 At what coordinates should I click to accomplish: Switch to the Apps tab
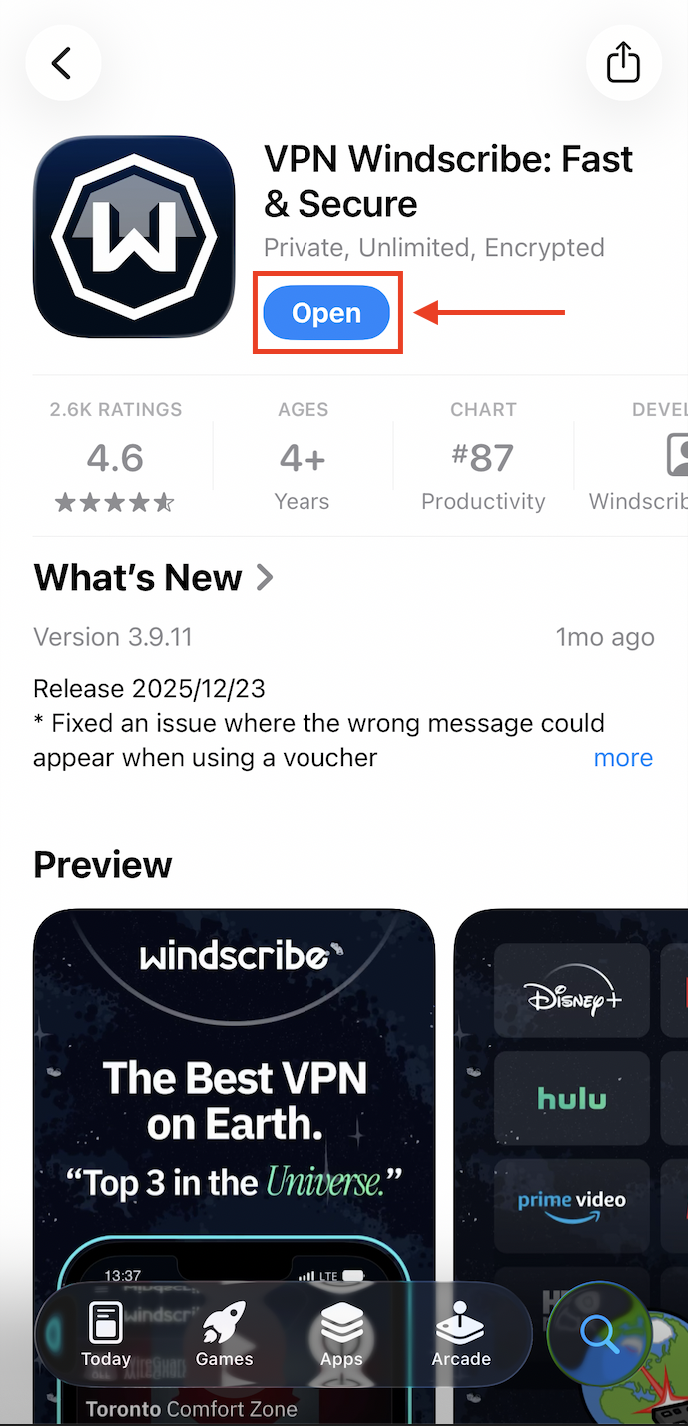tap(341, 1334)
